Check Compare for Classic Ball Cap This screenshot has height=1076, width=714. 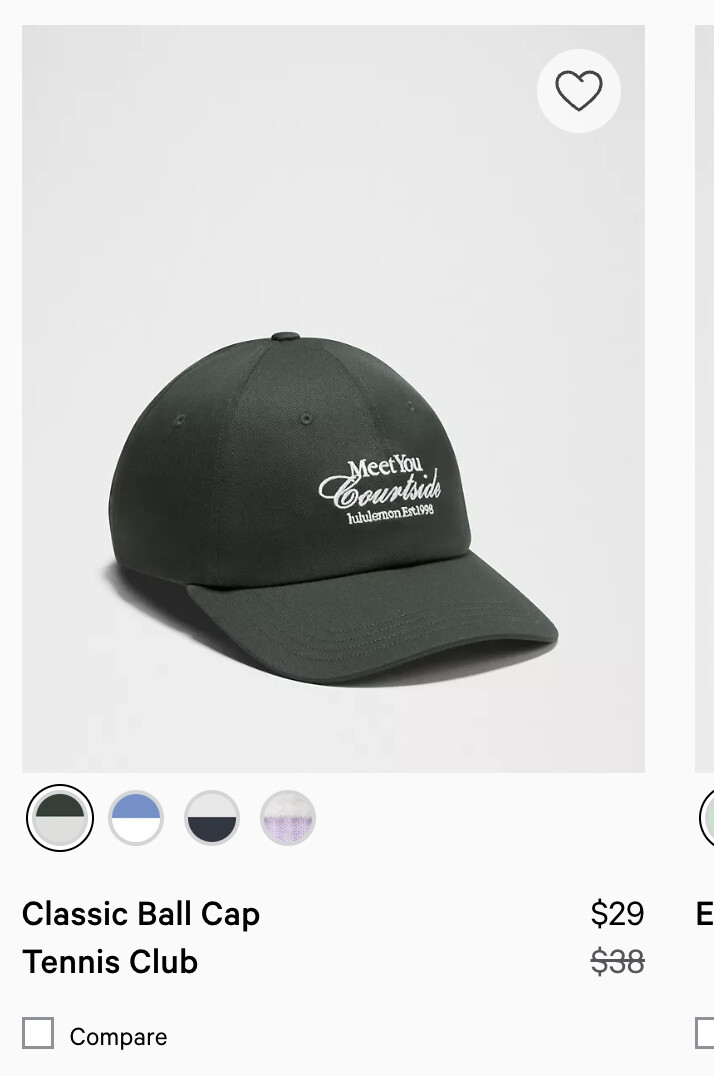coord(38,1036)
